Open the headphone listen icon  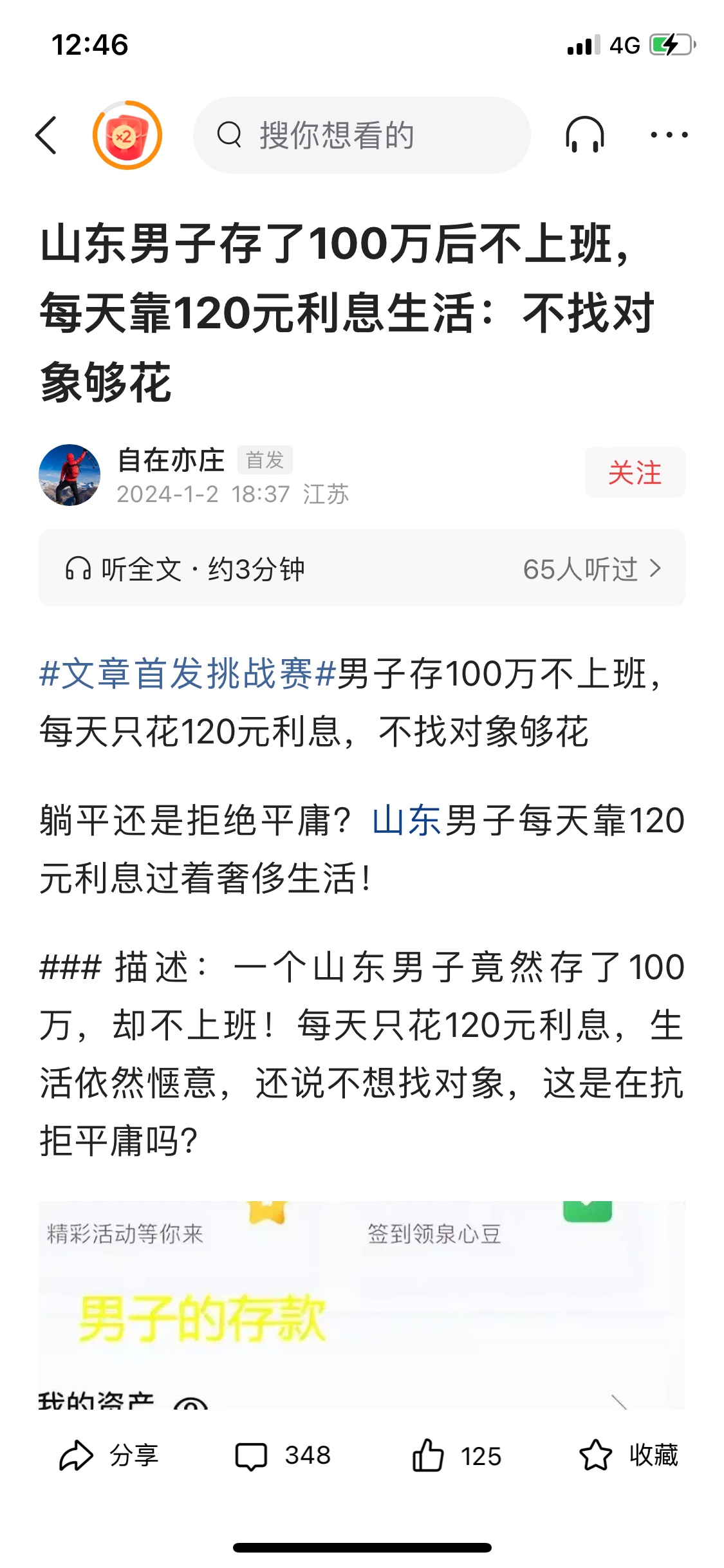pos(584,136)
